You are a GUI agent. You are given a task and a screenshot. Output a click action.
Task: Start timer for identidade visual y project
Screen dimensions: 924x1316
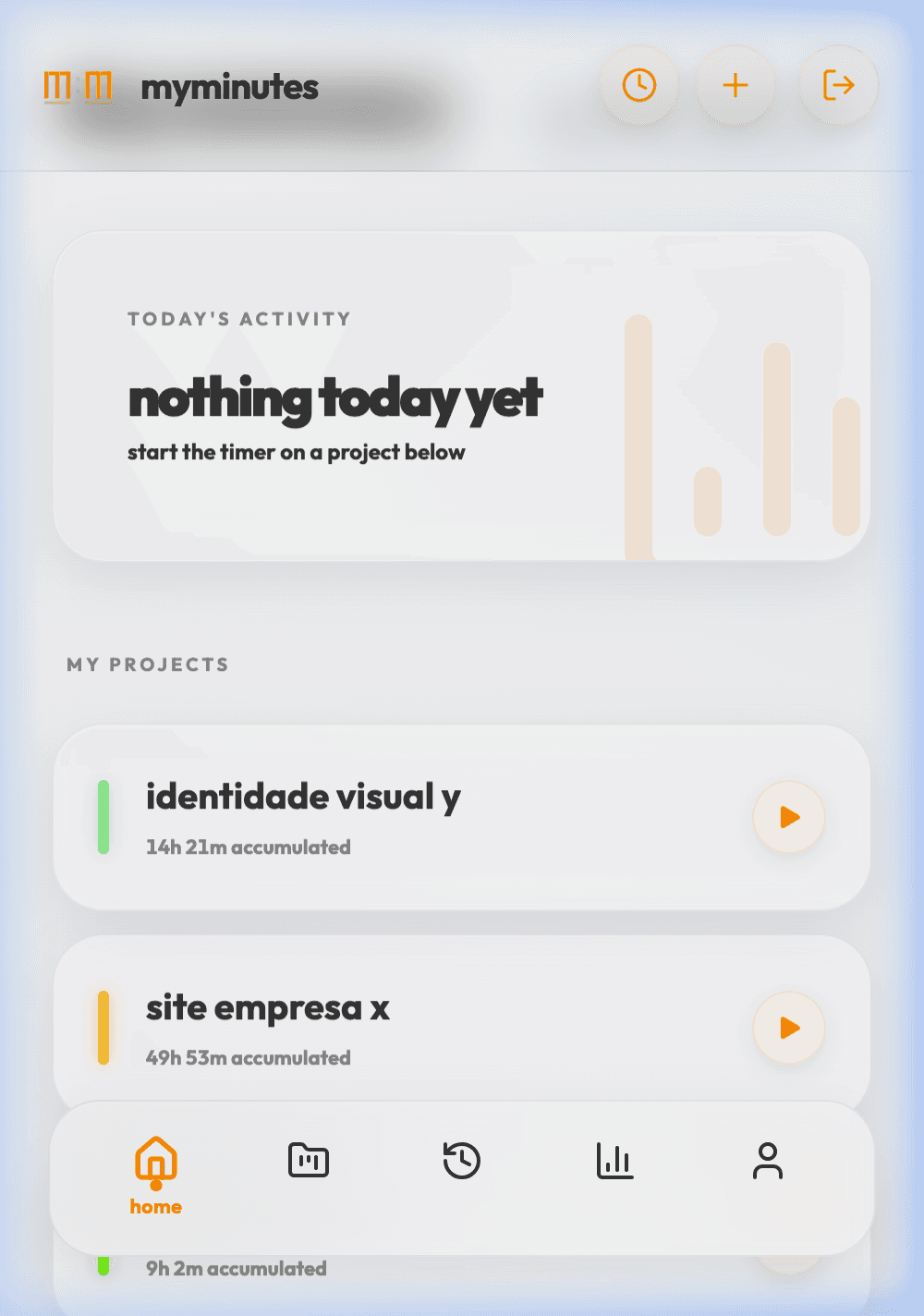[x=788, y=817]
